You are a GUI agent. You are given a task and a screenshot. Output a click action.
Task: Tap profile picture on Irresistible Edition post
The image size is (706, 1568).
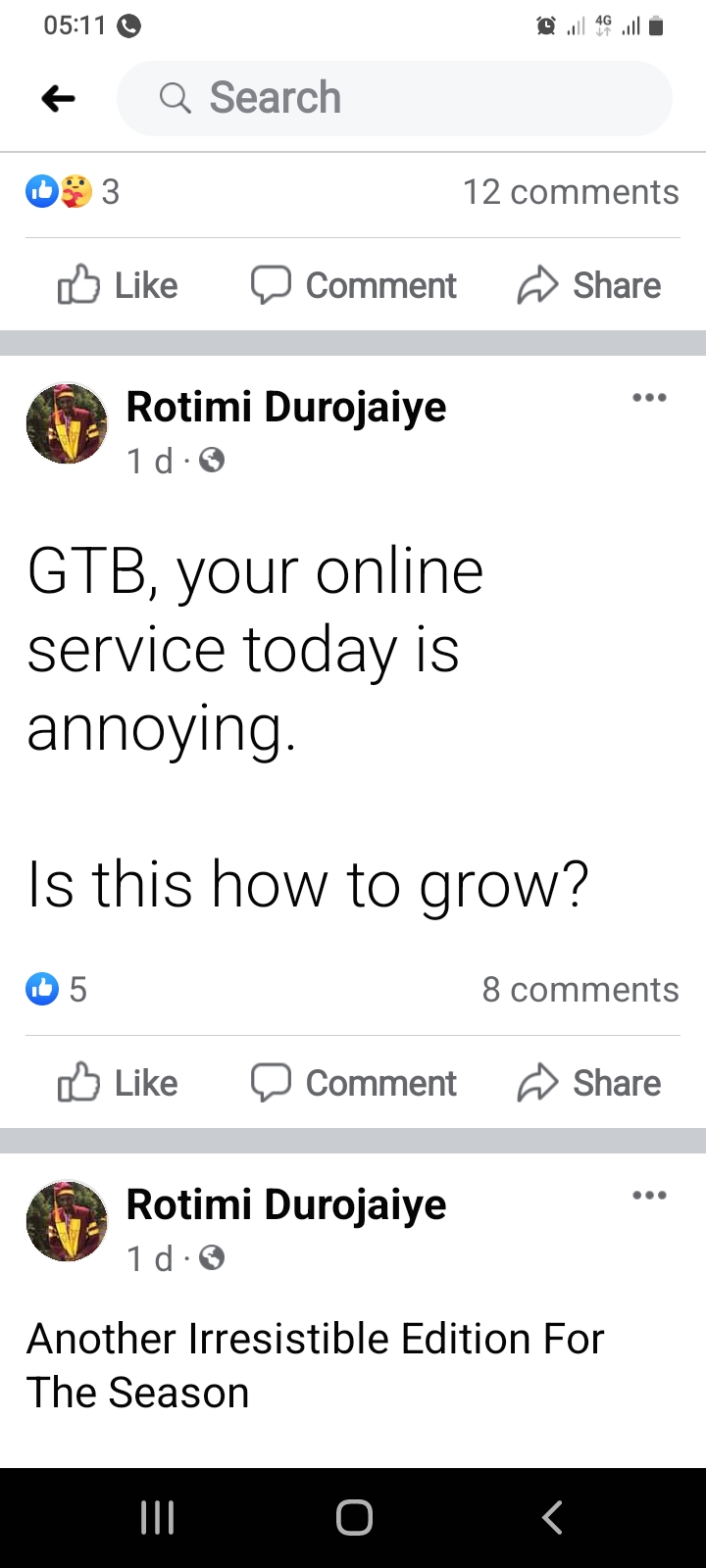(67, 1220)
